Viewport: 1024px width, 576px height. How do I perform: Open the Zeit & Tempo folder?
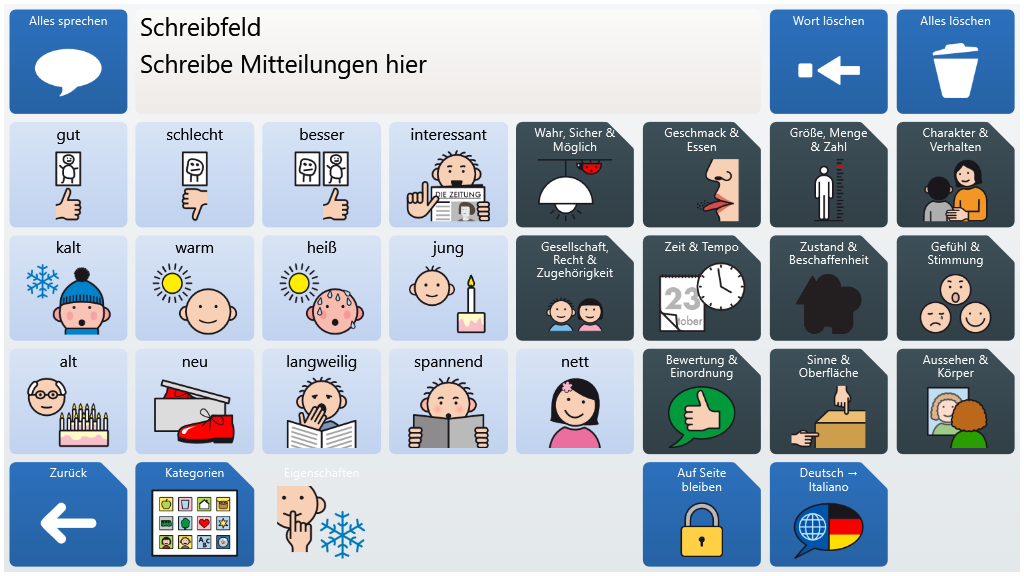point(701,288)
